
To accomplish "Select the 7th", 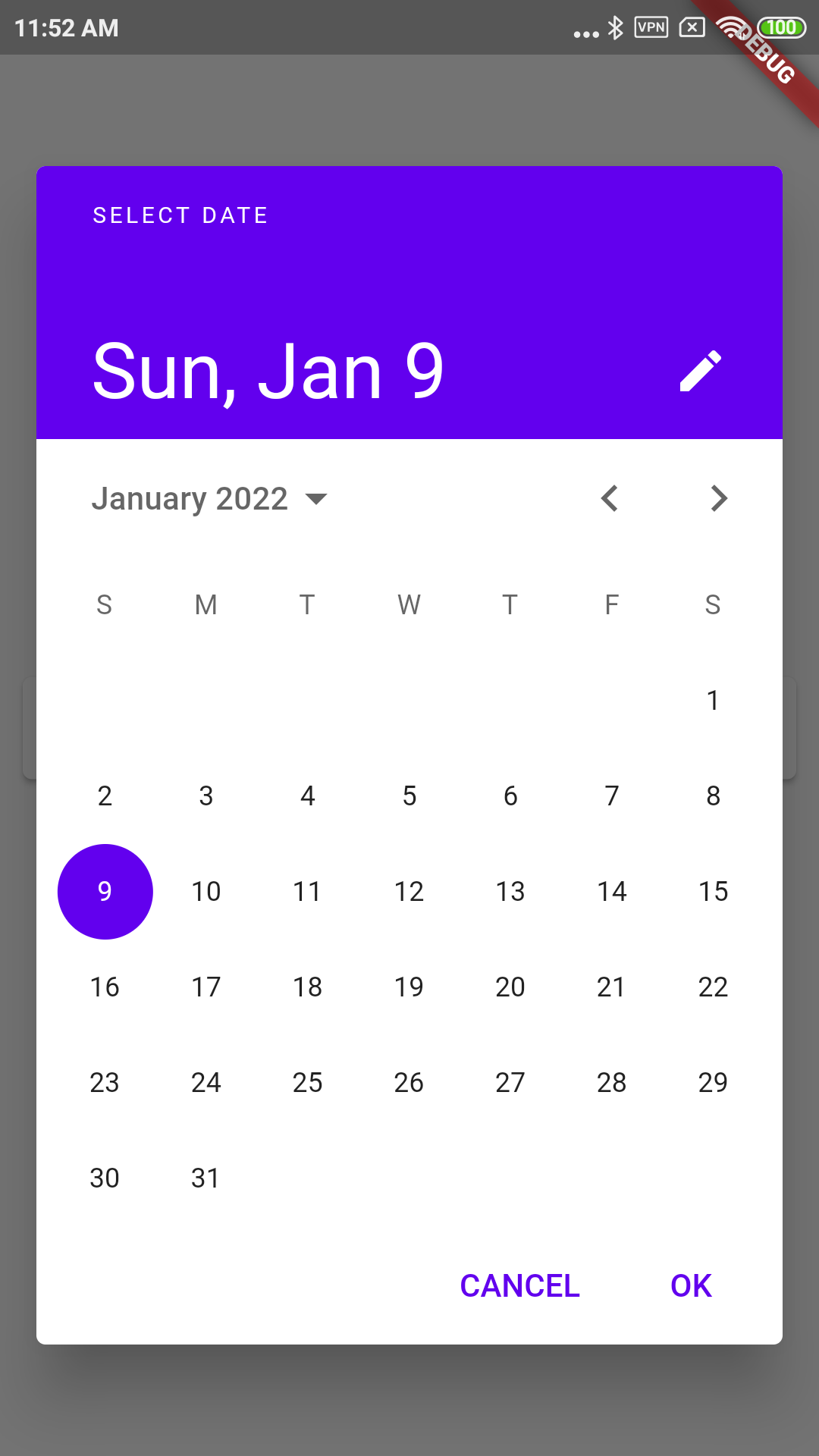I will click(x=612, y=795).
